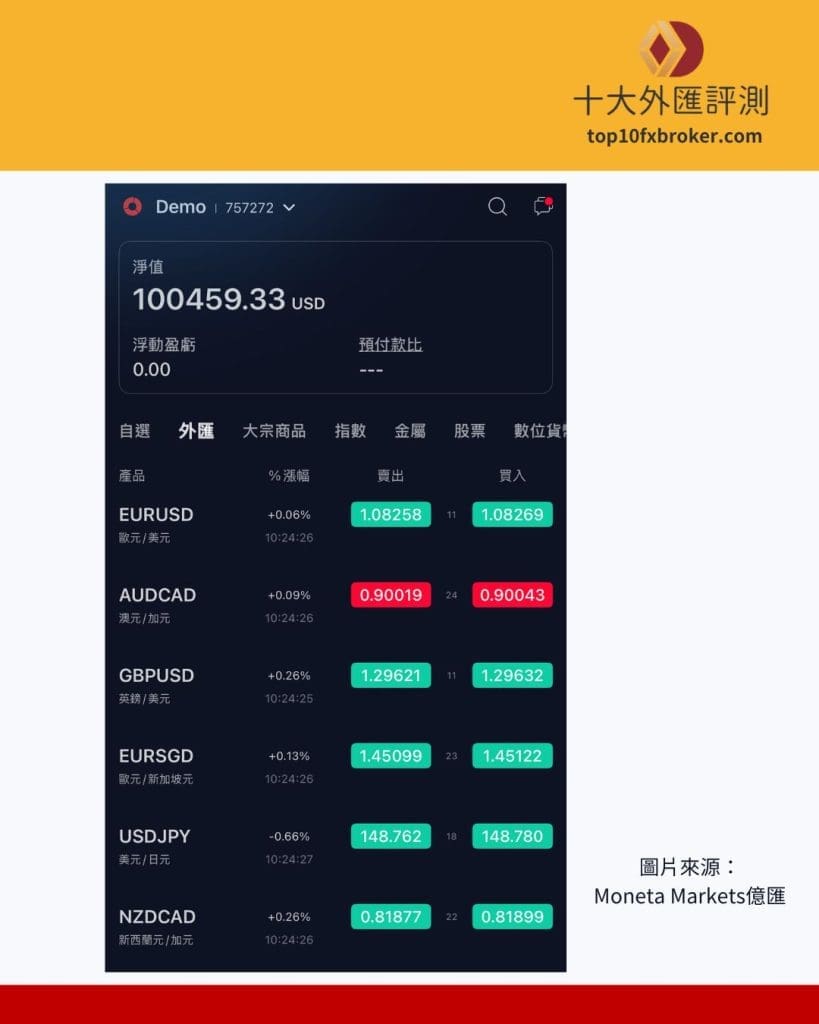Viewport: 819px width, 1024px height.
Task: Open the 預付款比 margin level link
Action: tap(392, 345)
